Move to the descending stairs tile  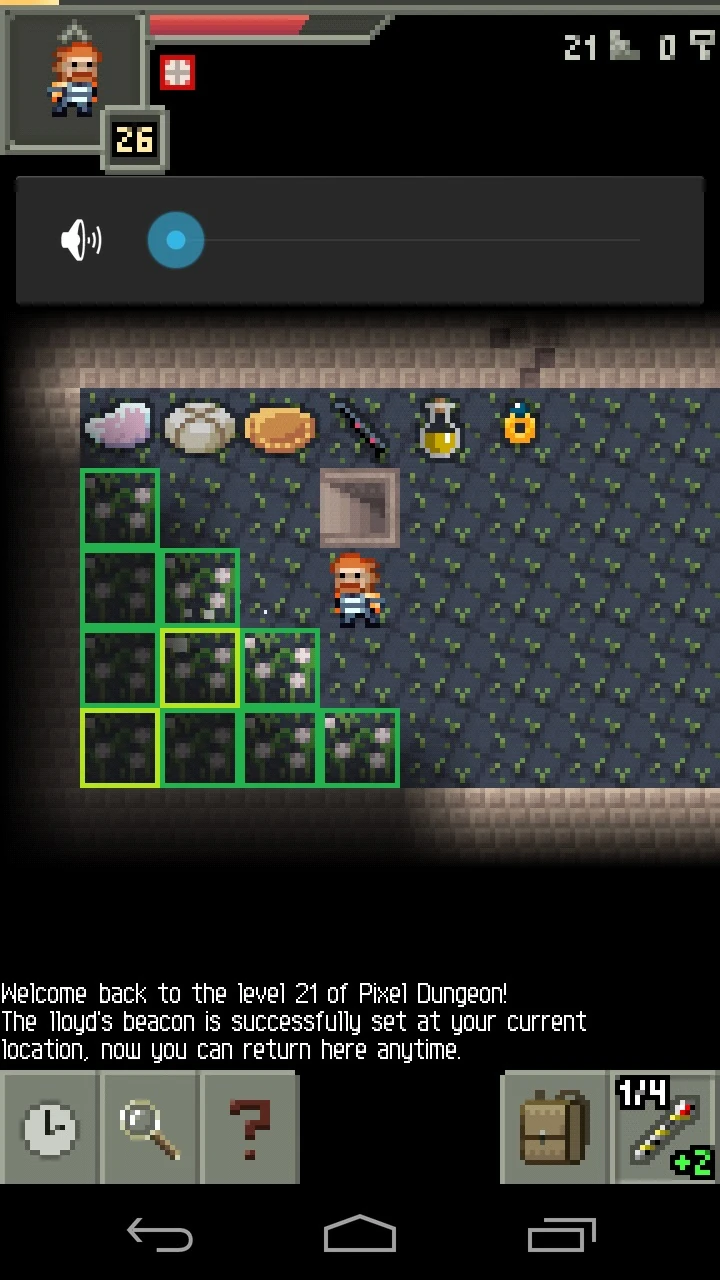click(x=360, y=507)
